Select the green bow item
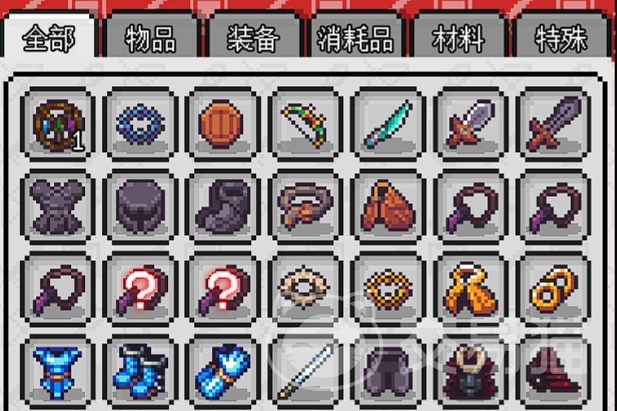The height and width of the screenshot is (411, 617). 305,124
